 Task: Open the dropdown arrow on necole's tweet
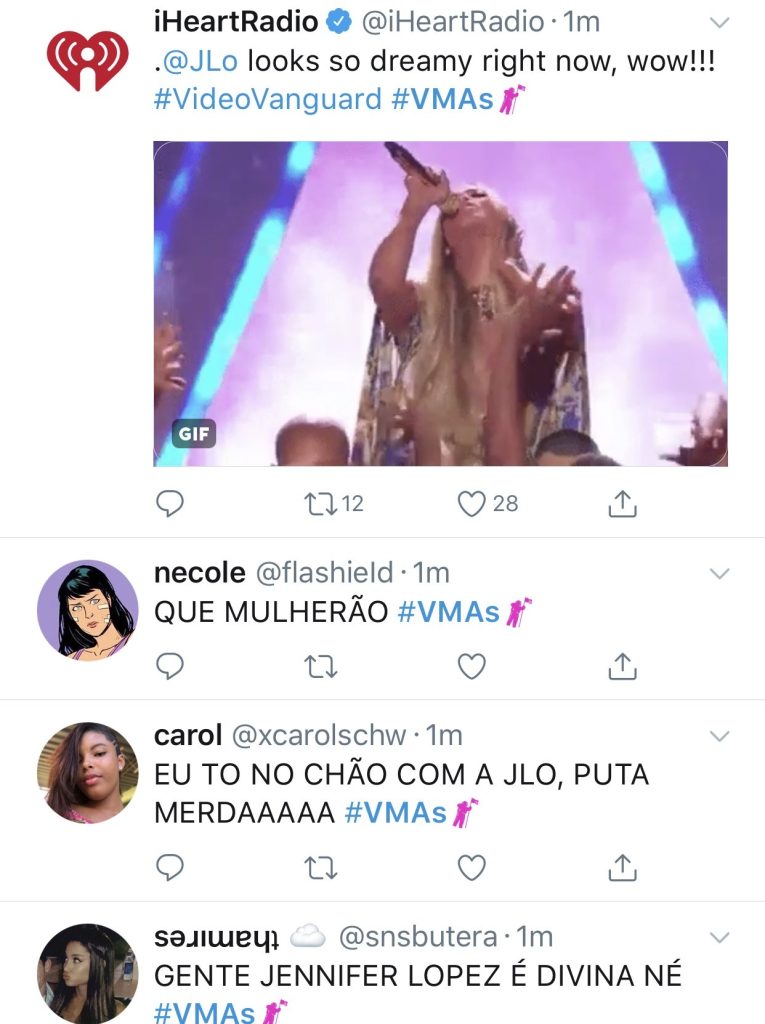coord(719,573)
